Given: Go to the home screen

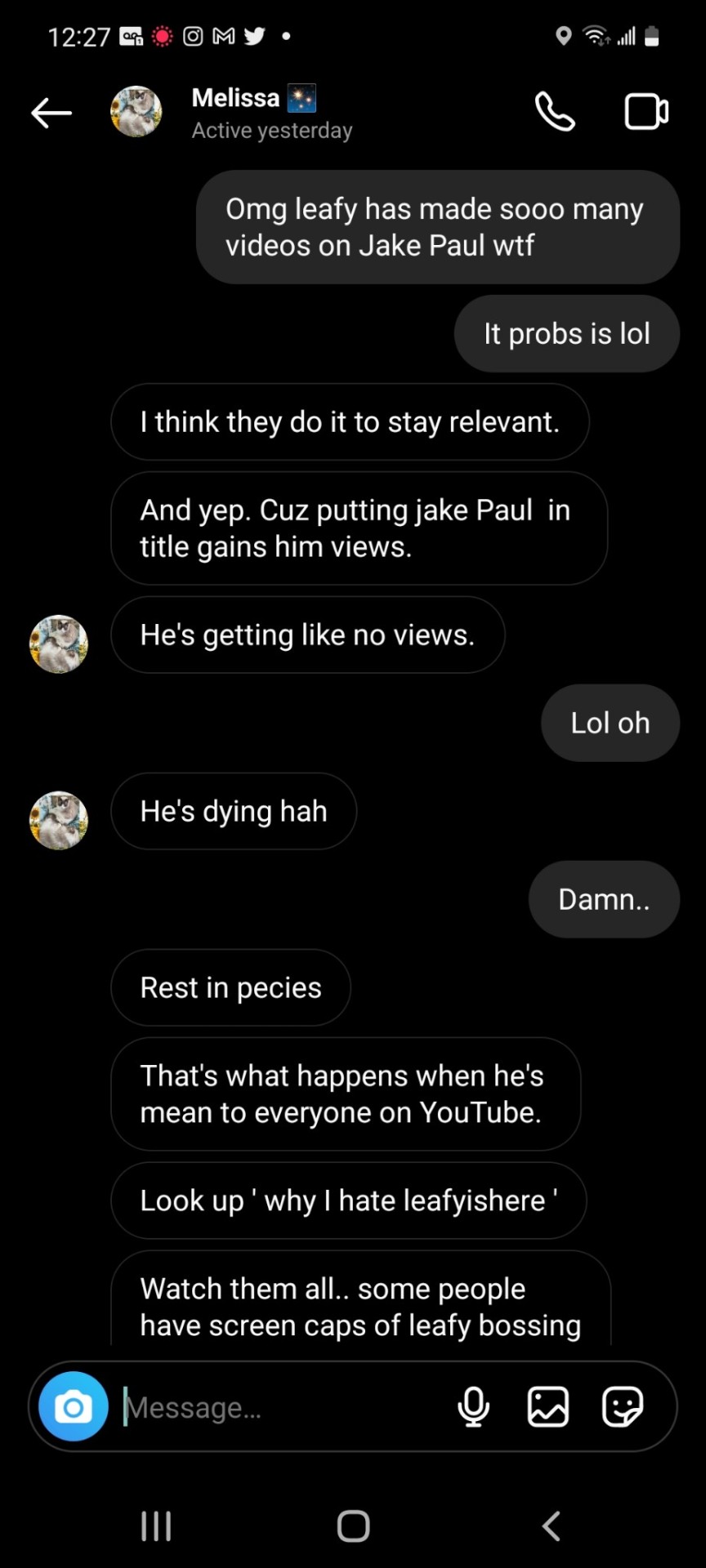Looking at the screenshot, I should coord(353,1526).
